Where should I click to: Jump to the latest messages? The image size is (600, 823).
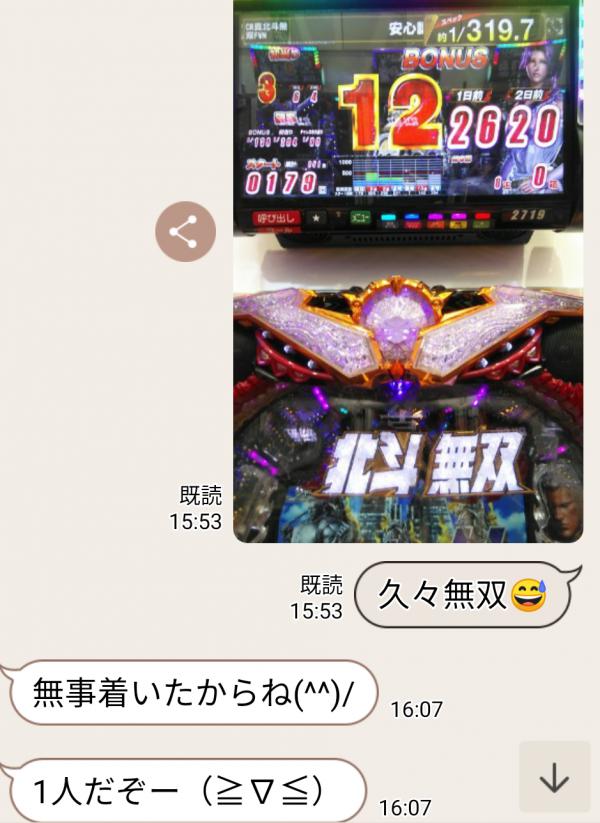coord(554,777)
